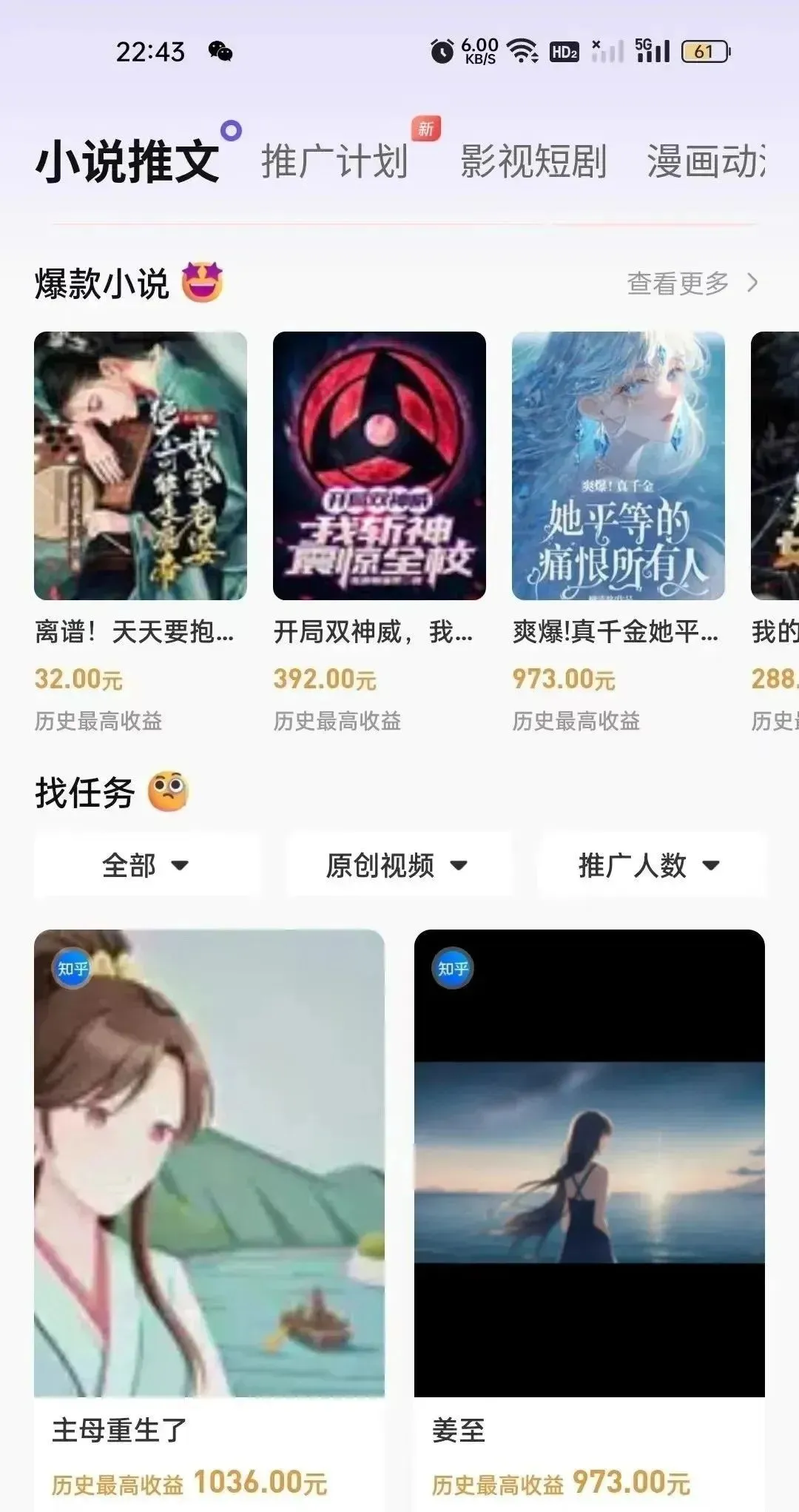The image size is (799, 1512).
Task: Expand the 全部 filter dropdown
Action: (x=146, y=865)
